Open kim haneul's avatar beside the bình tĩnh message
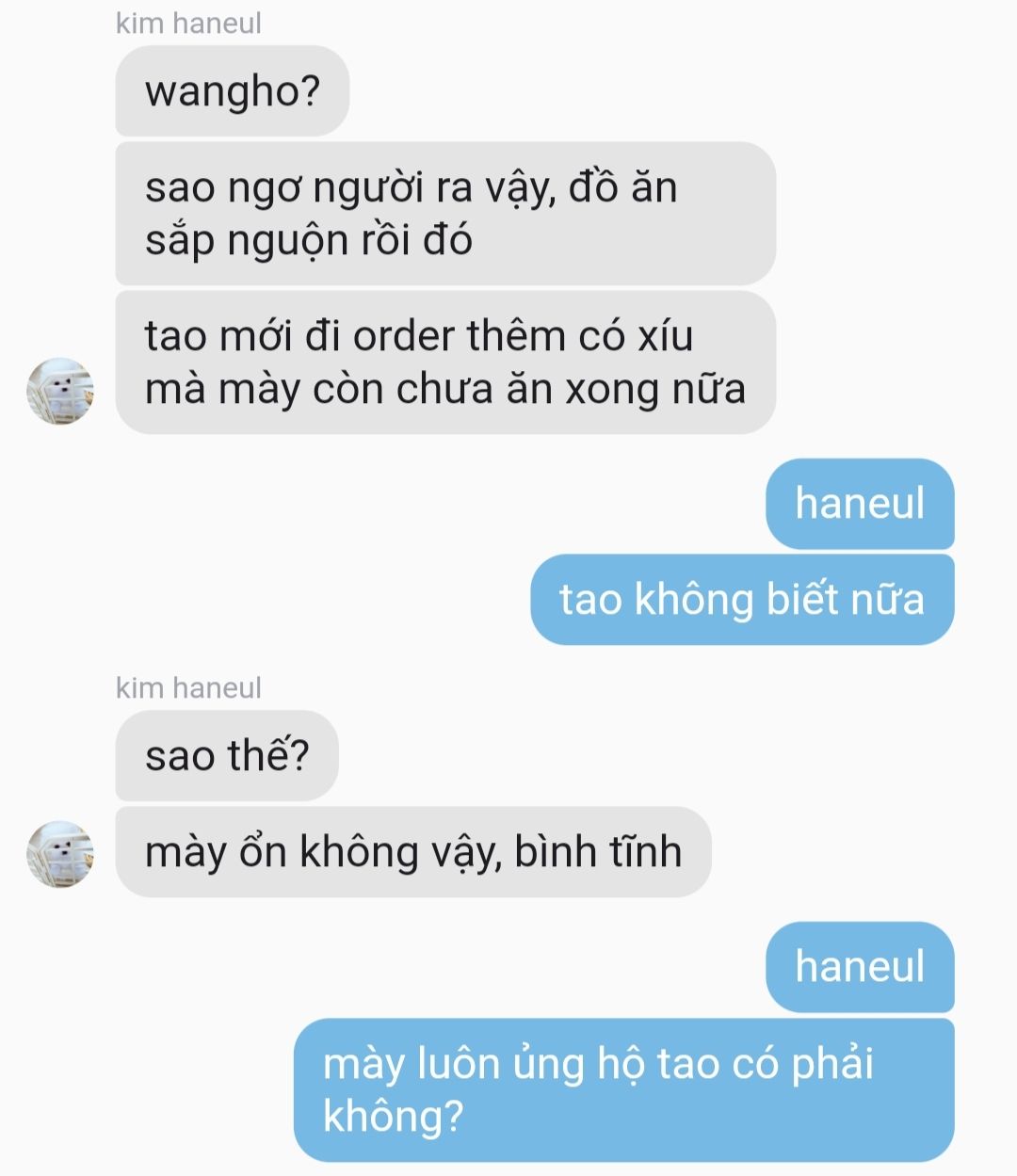Viewport: 1017px width, 1176px height. [x=60, y=854]
